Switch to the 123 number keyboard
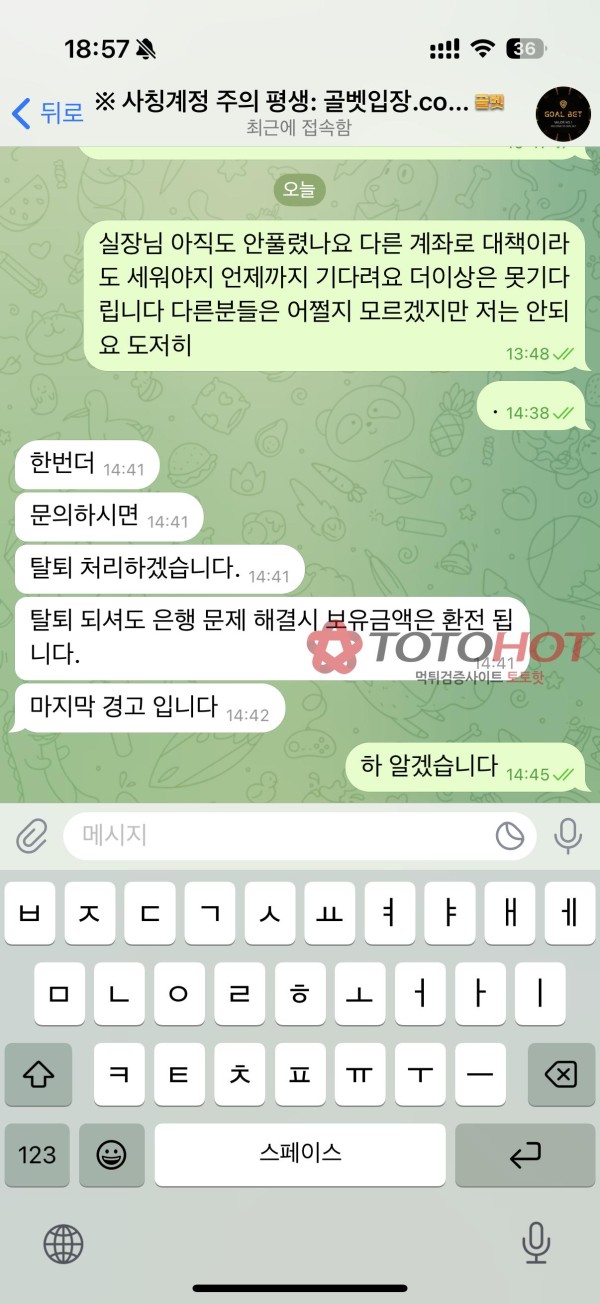600x1304 pixels. click(37, 1155)
